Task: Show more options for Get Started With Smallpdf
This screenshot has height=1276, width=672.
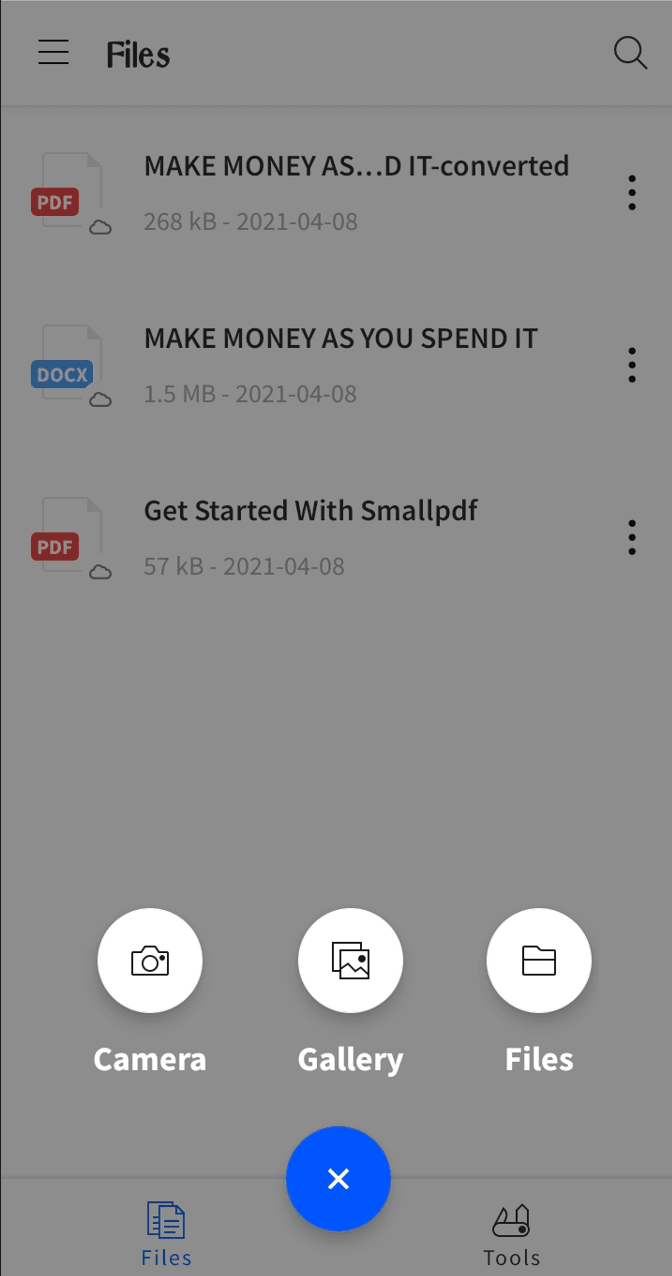Action: [631, 537]
